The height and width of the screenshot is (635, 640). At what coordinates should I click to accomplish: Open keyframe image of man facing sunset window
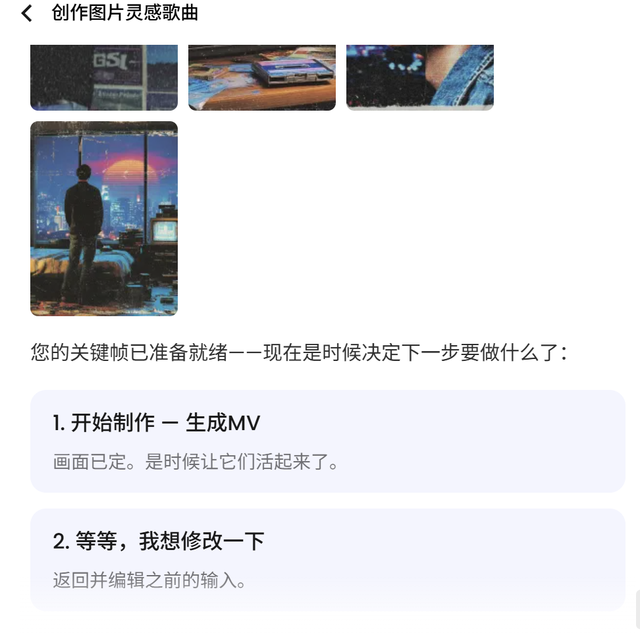coord(104,218)
